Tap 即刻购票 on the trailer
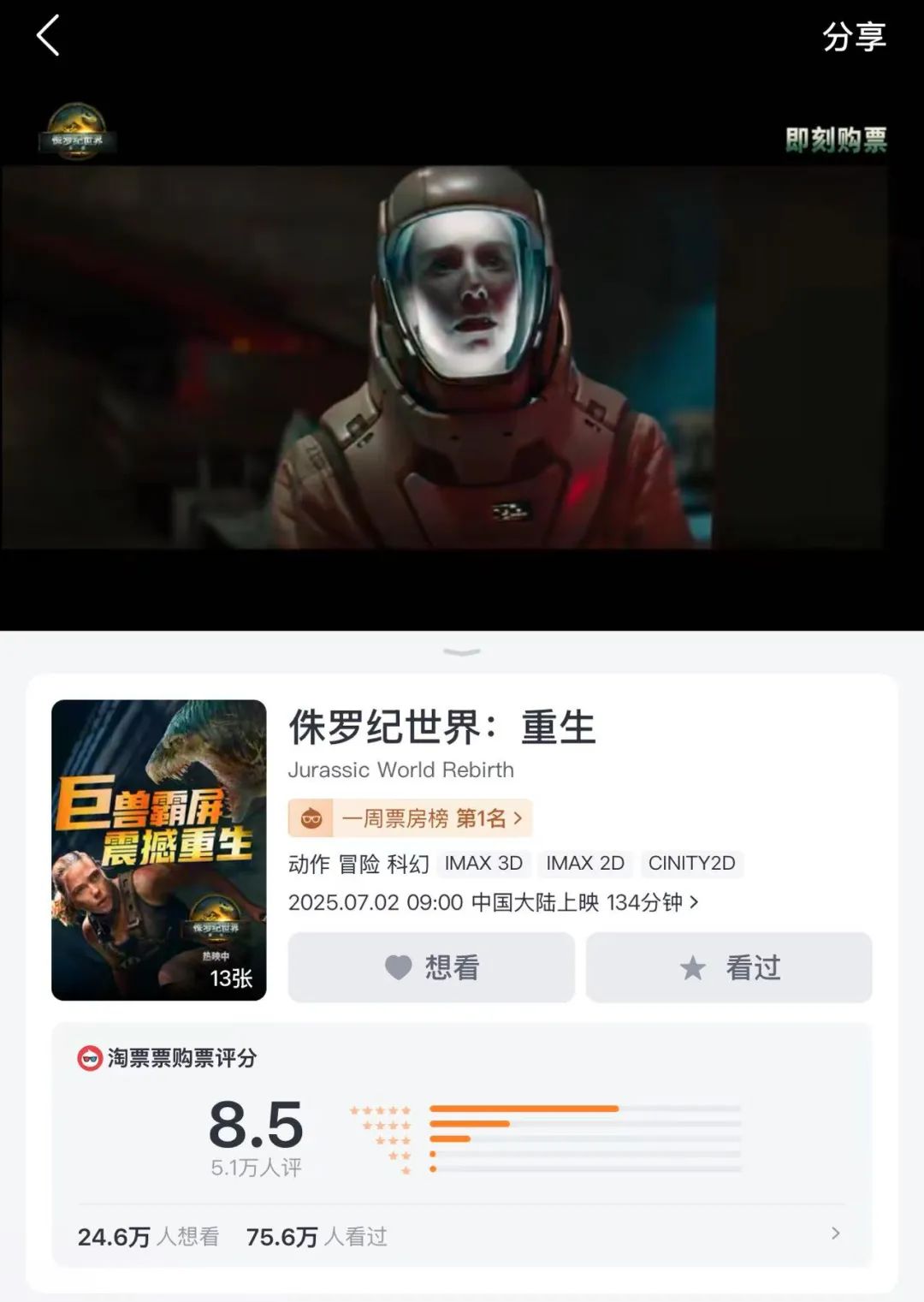 pyautogui.click(x=835, y=140)
